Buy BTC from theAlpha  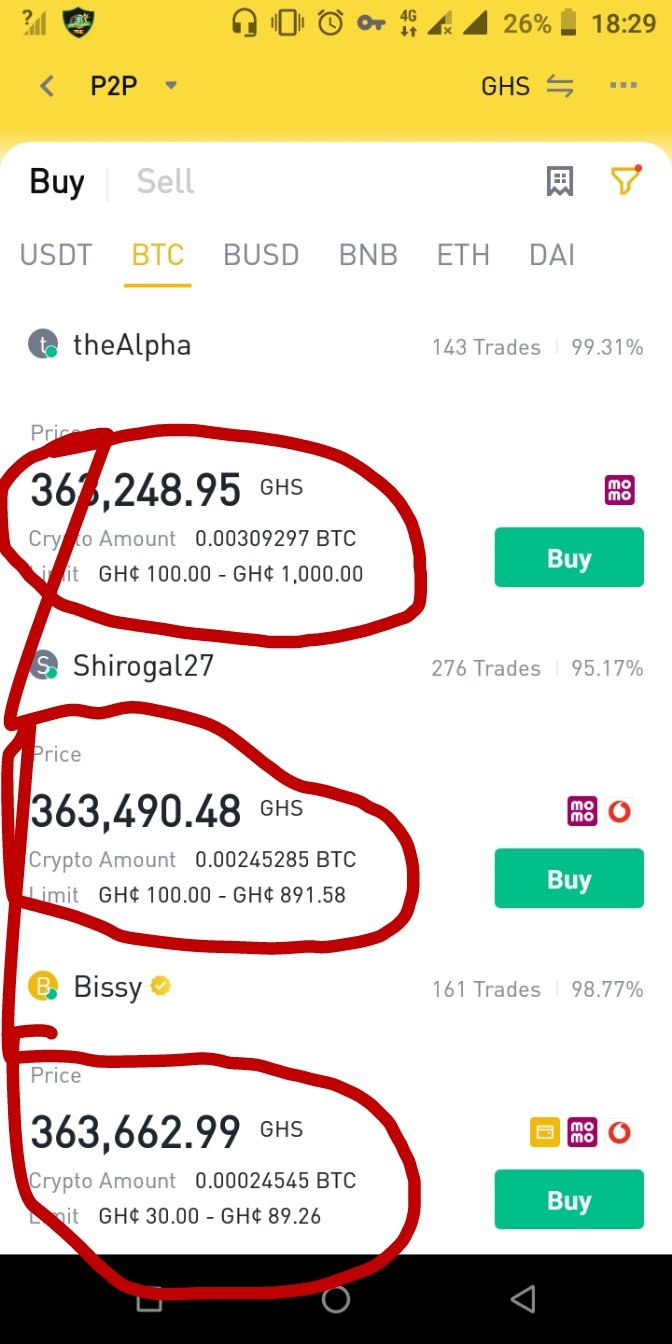[569, 558]
